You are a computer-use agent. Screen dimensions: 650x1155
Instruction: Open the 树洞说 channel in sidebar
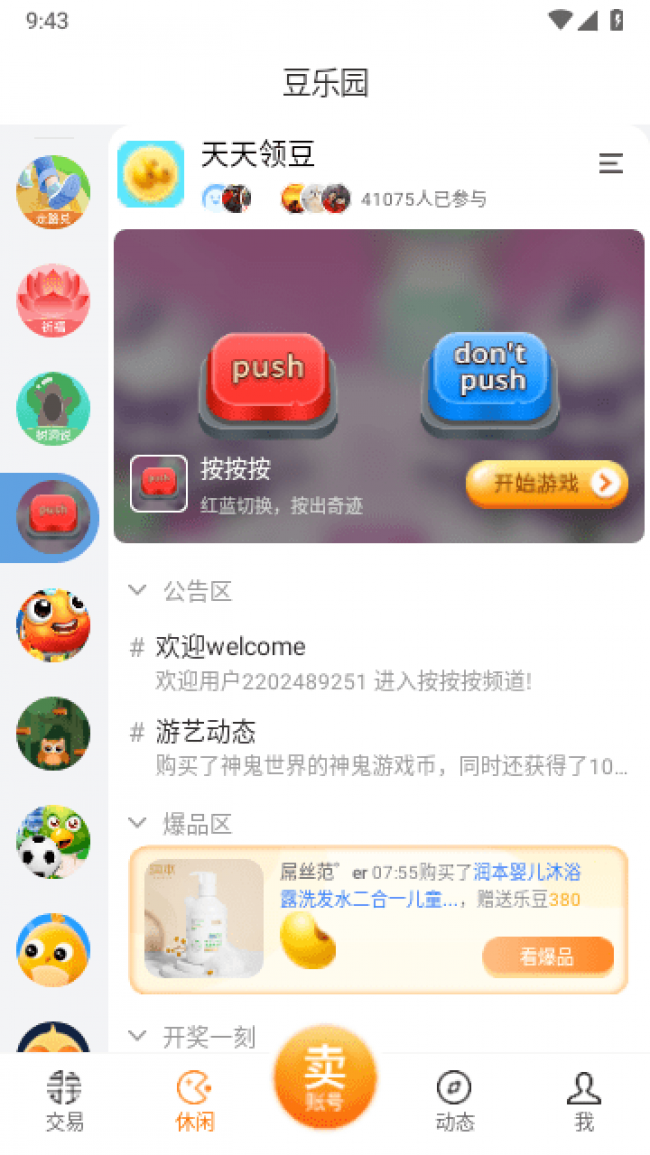tap(53, 409)
